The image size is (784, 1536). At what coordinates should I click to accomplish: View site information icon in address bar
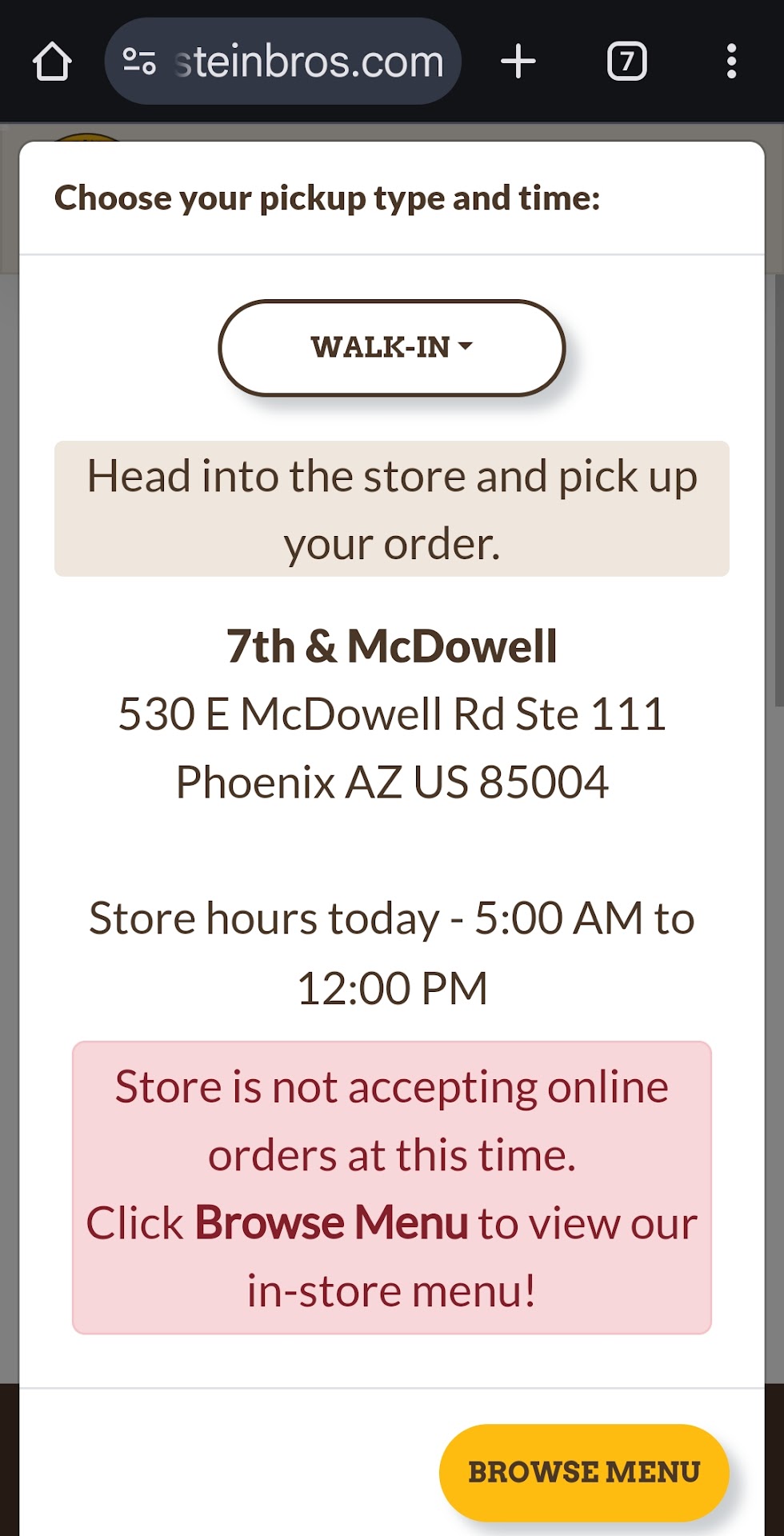(138, 62)
